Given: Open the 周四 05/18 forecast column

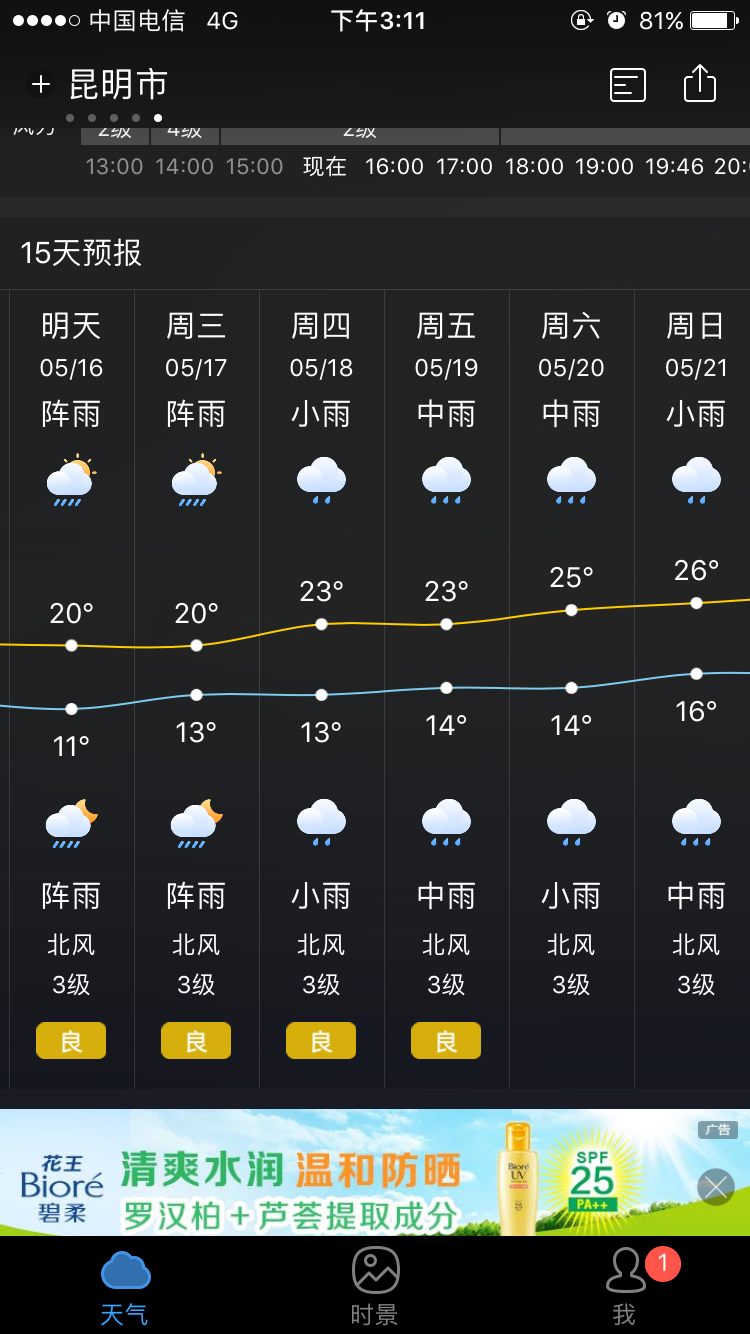Looking at the screenshot, I should click(322, 680).
